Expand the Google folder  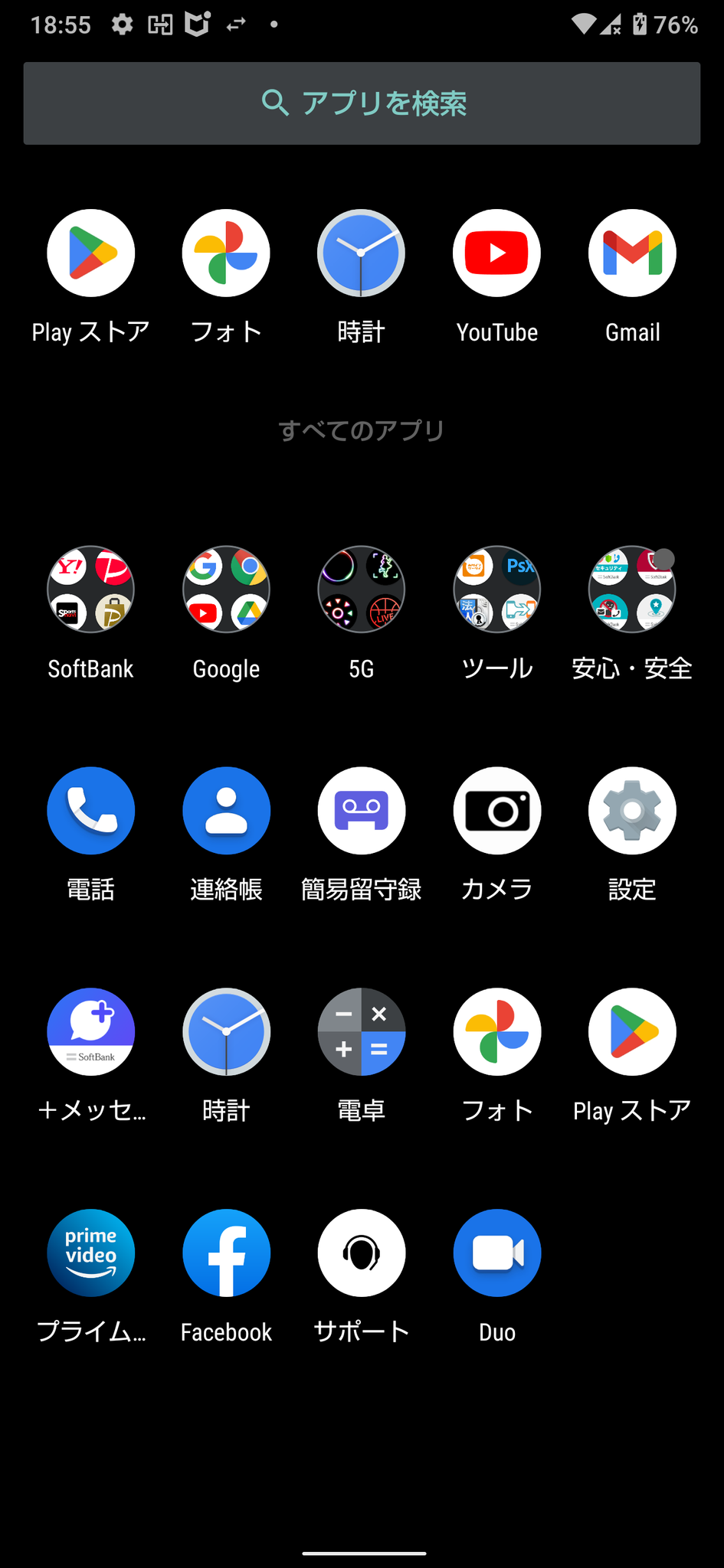pos(226,590)
